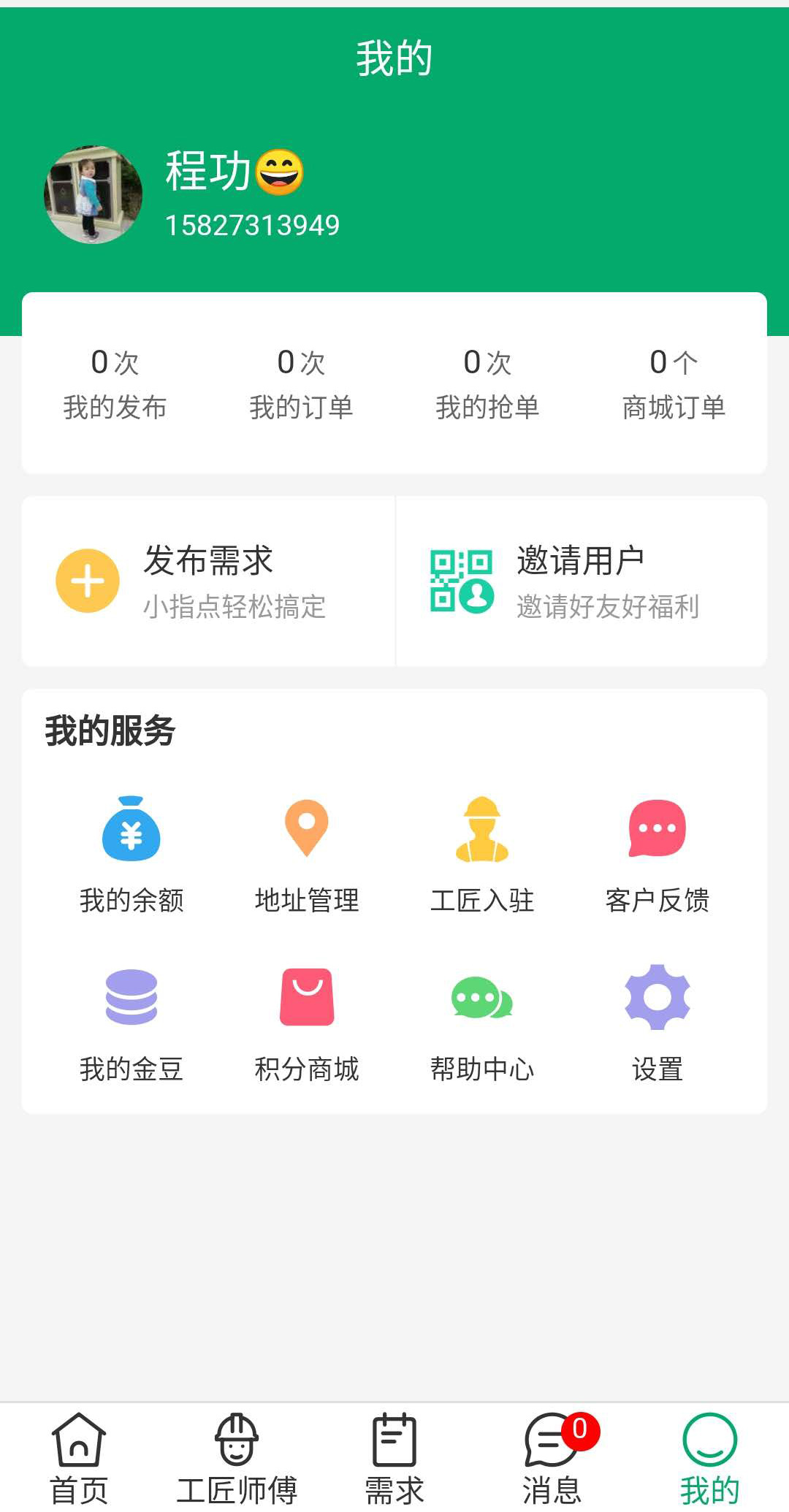View 我的金豆 gold beans
Viewport: 789px width, 1512px height.
[131, 1024]
